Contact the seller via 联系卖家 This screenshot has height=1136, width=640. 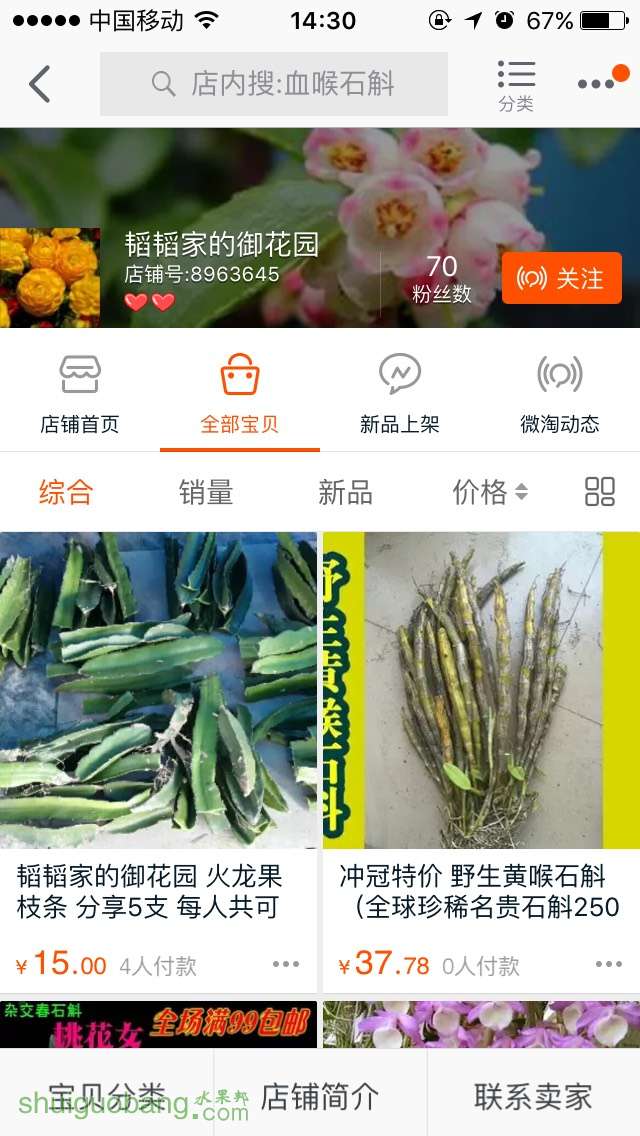pyautogui.click(x=533, y=1096)
